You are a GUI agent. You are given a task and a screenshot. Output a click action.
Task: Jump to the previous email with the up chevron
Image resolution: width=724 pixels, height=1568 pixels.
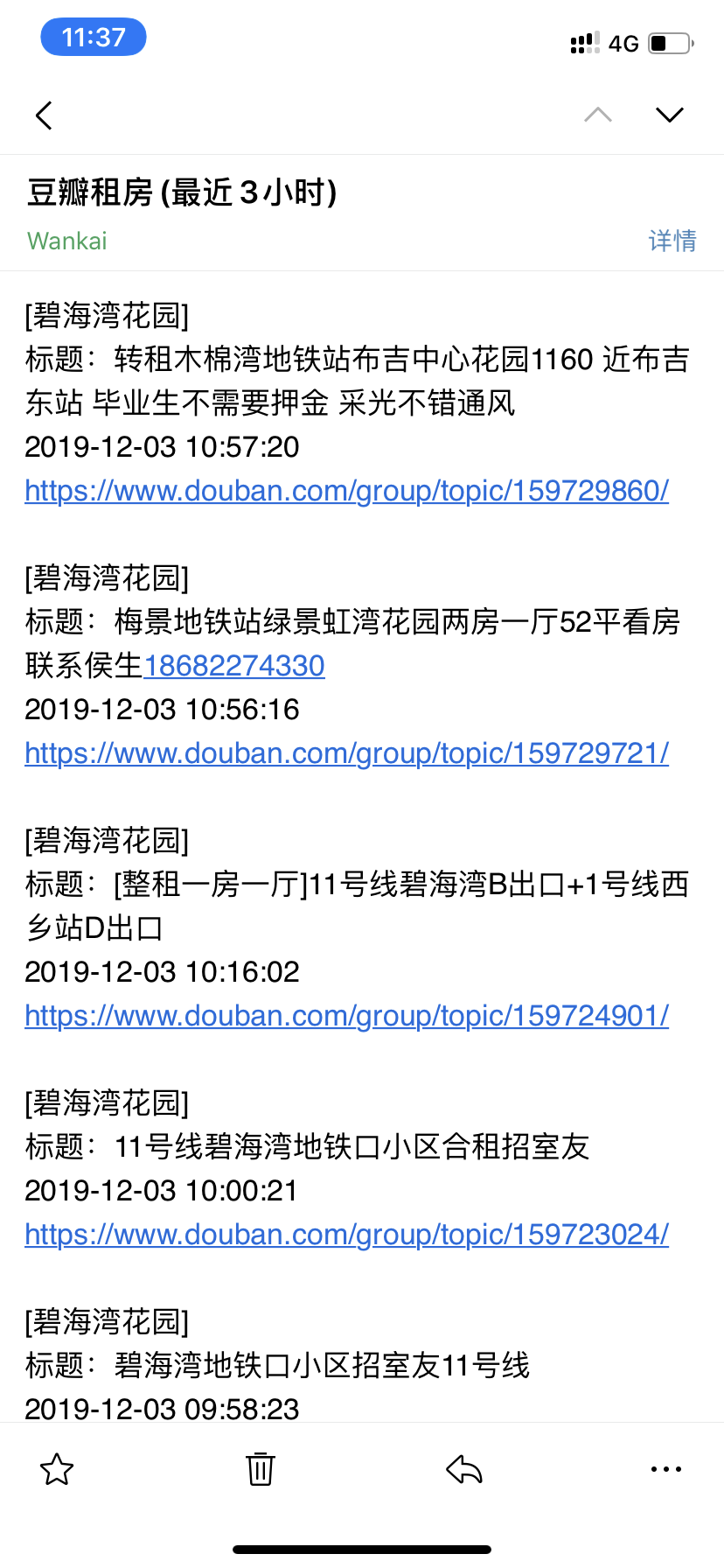click(x=597, y=115)
